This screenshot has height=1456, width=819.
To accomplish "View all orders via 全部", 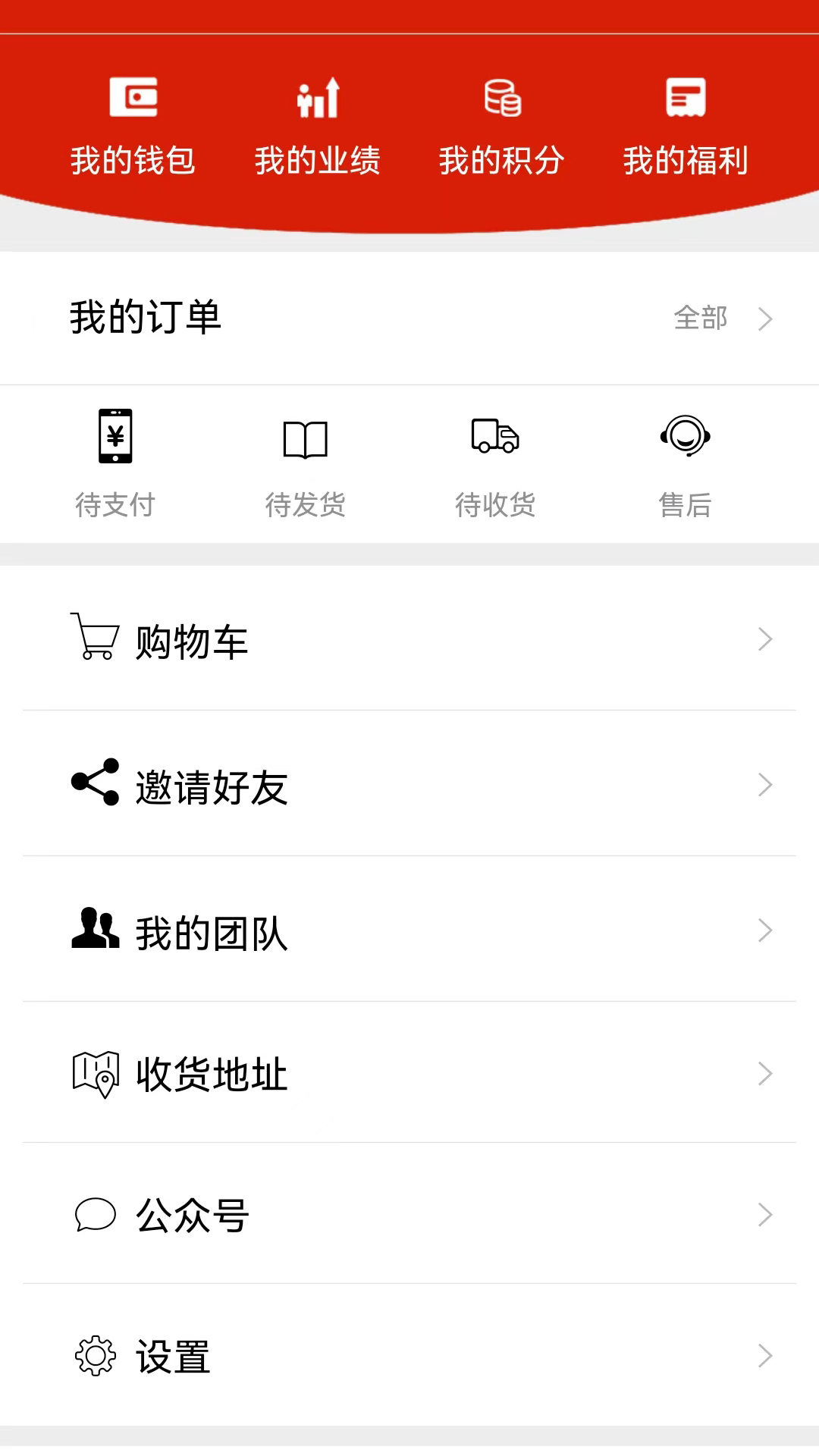I will [x=720, y=318].
